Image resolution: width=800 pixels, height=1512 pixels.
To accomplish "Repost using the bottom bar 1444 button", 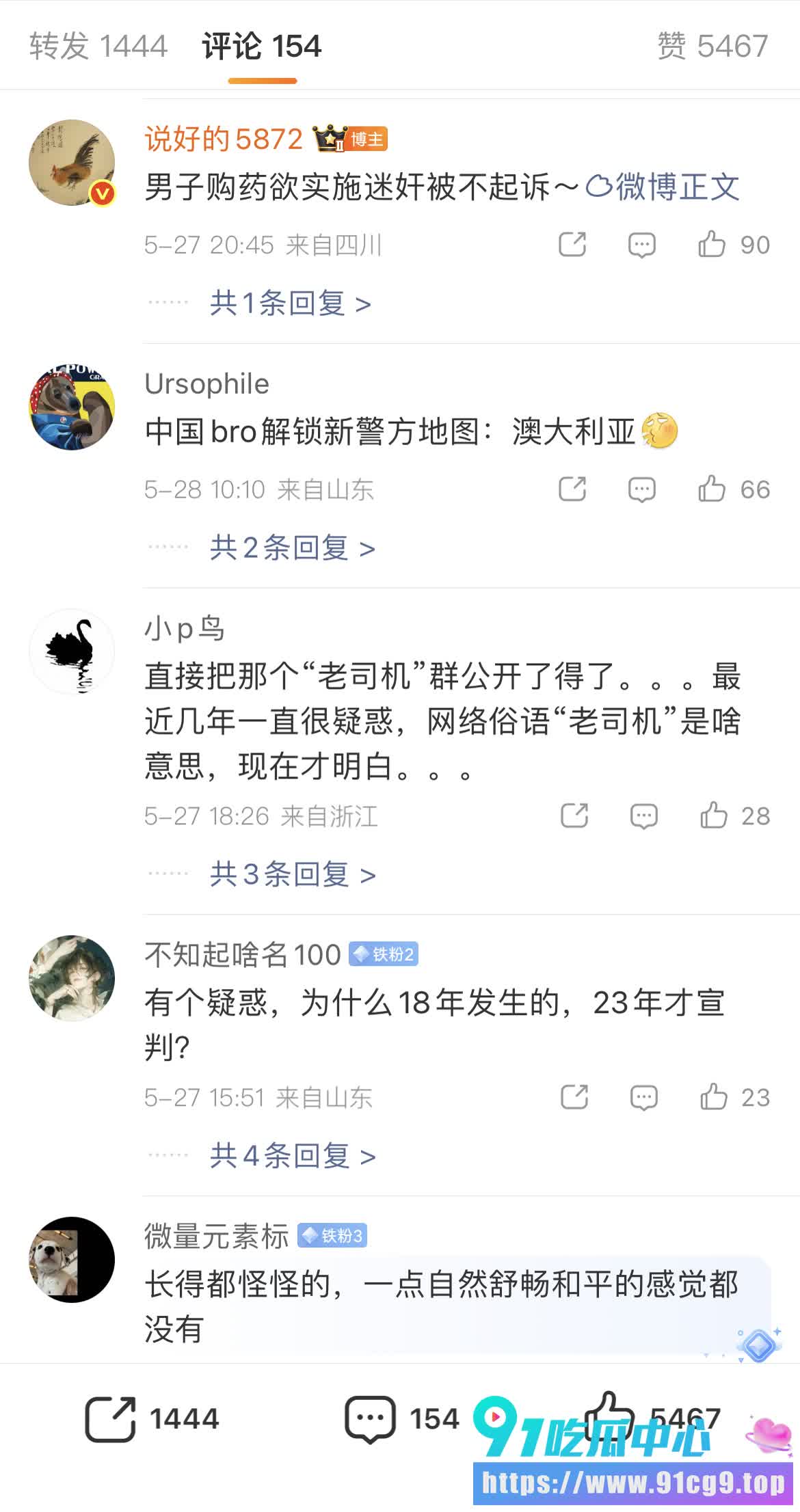I will point(152,1419).
